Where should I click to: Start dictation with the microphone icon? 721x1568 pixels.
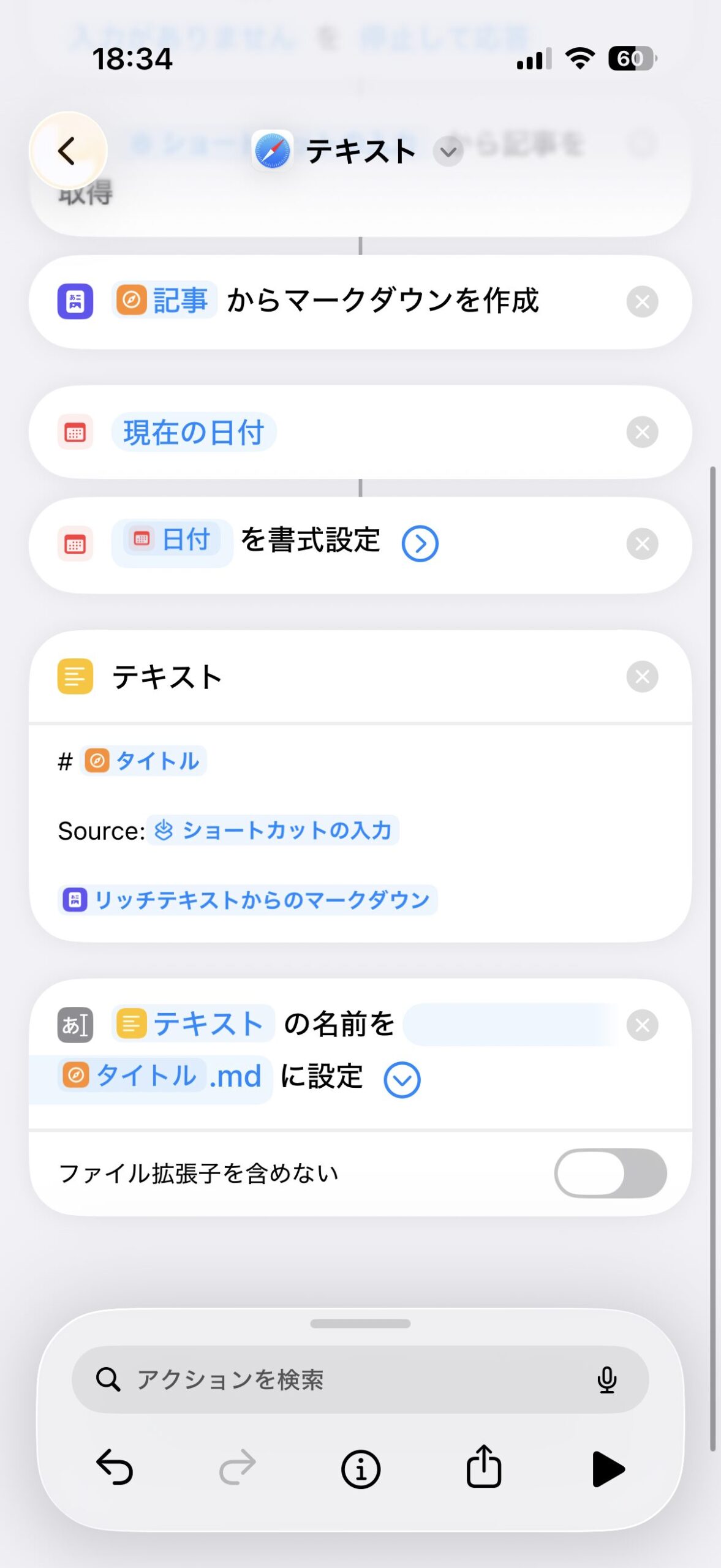click(606, 1379)
